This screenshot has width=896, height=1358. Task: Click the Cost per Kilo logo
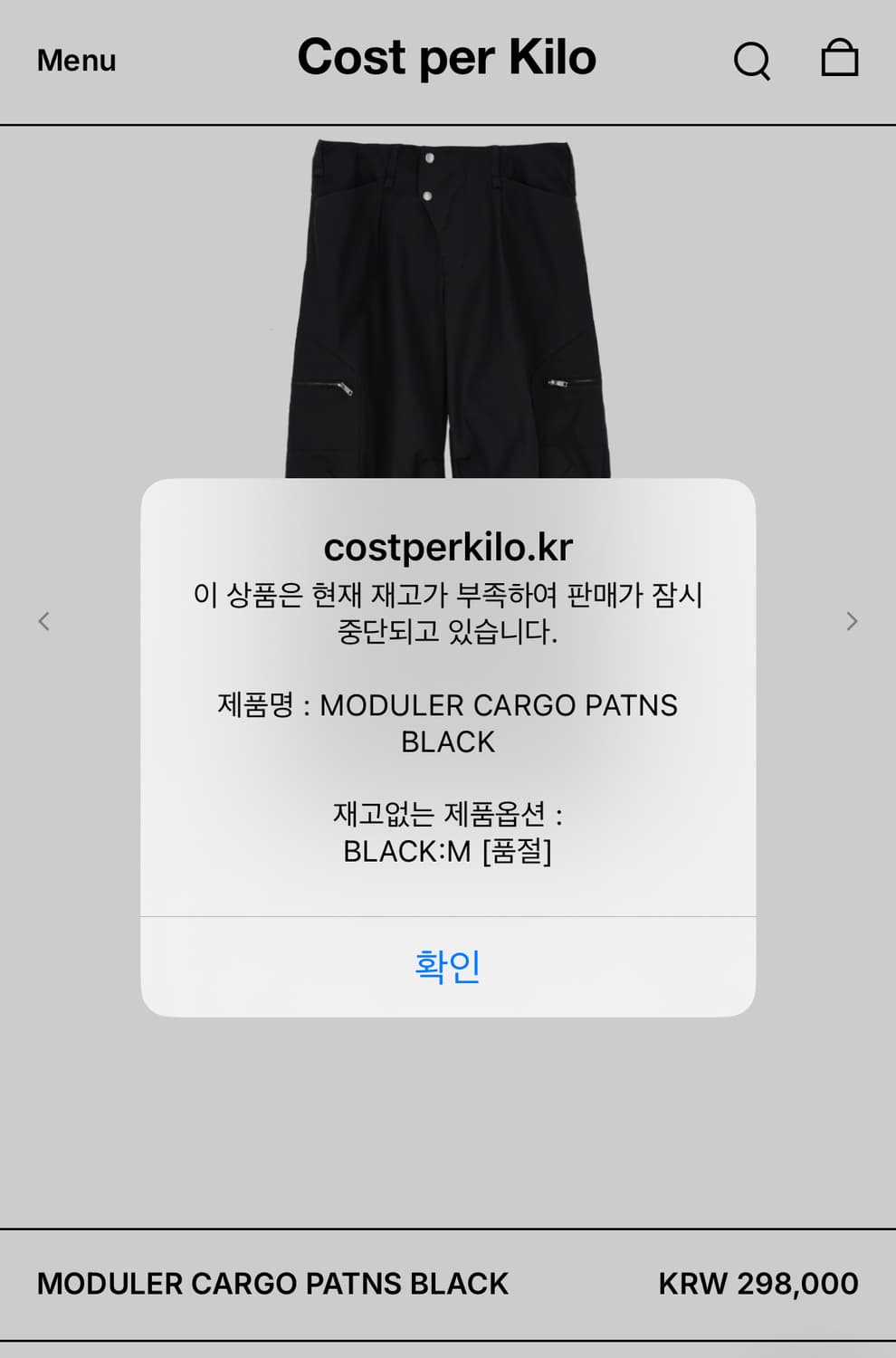[447, 57]
